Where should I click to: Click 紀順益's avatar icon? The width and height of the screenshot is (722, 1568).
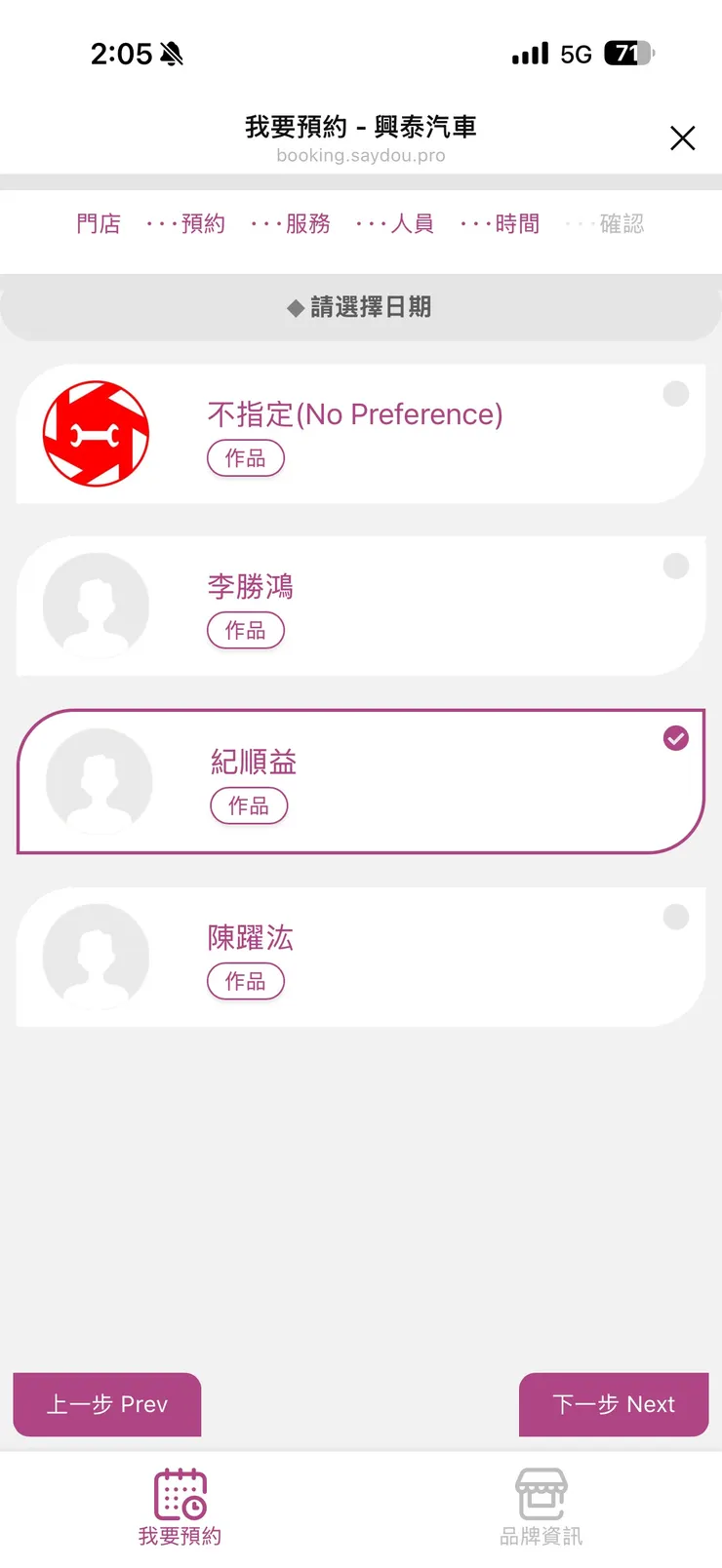98,781
